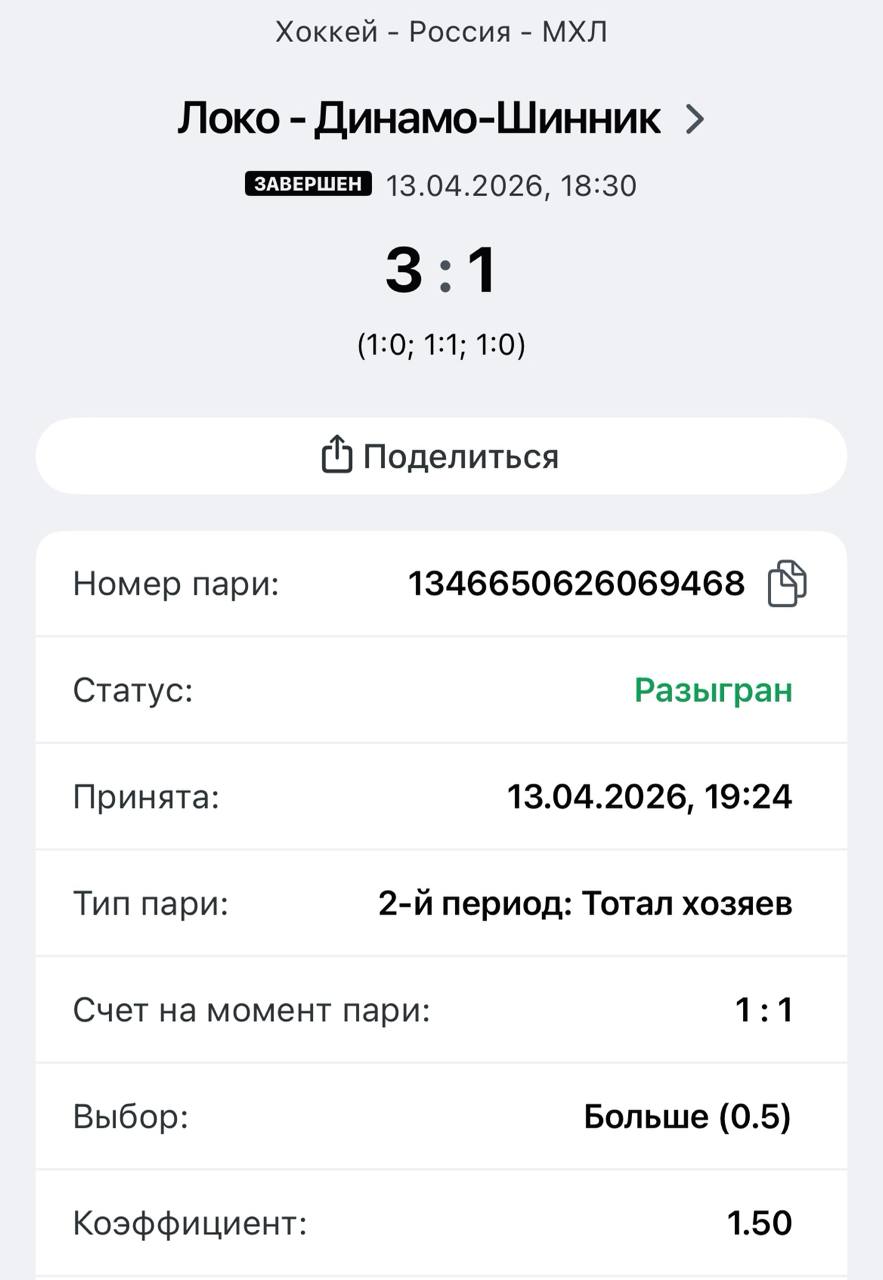Tap the Поделиться share button
Viewport: 883px width, 1280px height.
click(x=441, y=456)
